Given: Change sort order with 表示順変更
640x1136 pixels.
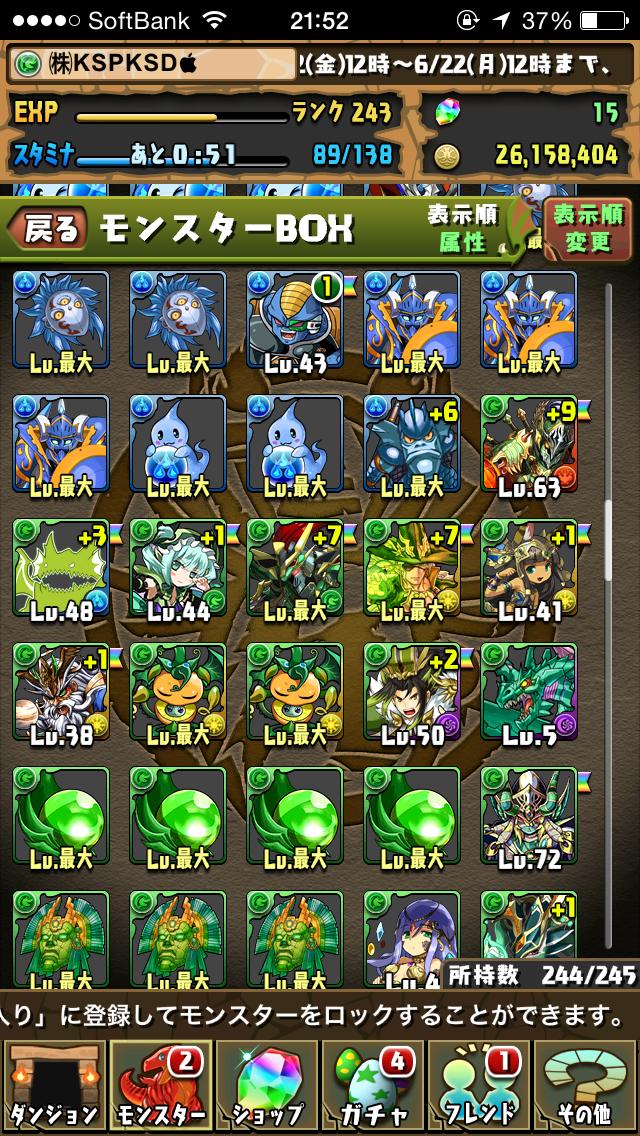Looking at the screenshot, I should coord(589,227).
